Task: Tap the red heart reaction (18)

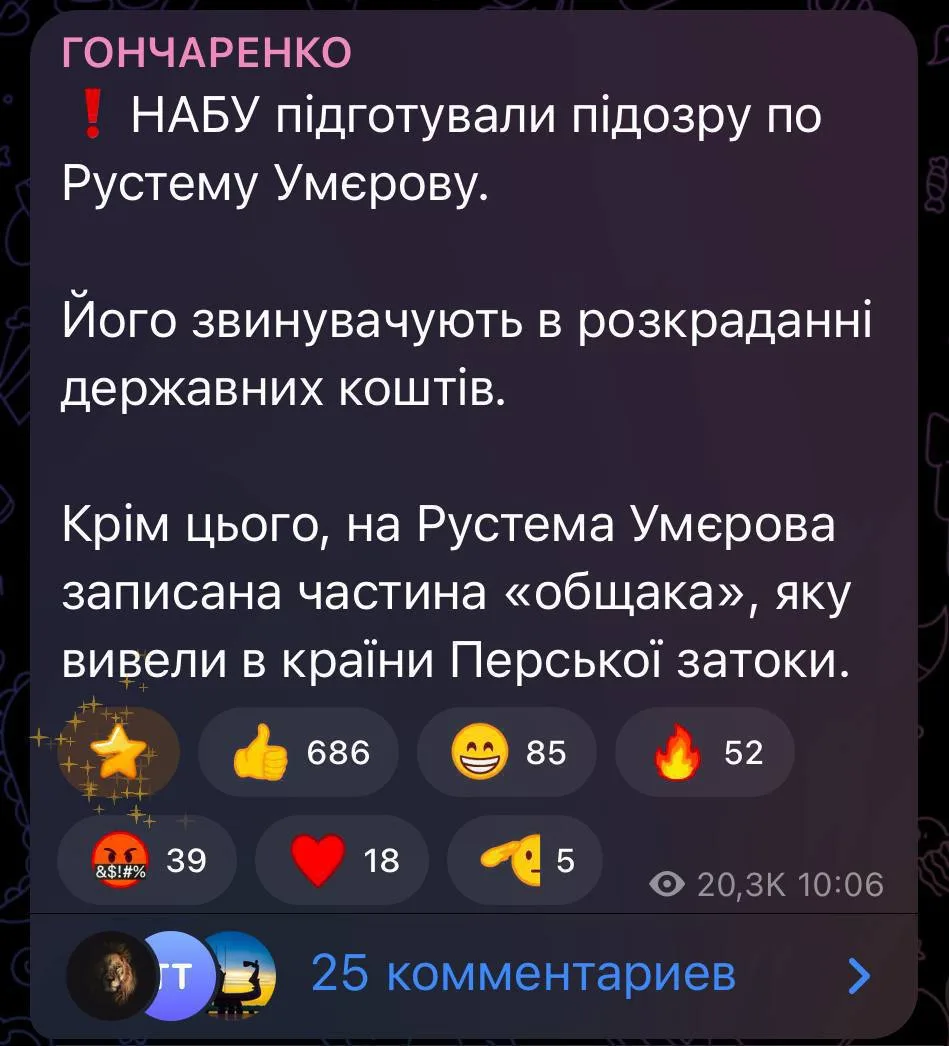Action: pos(342,860)
